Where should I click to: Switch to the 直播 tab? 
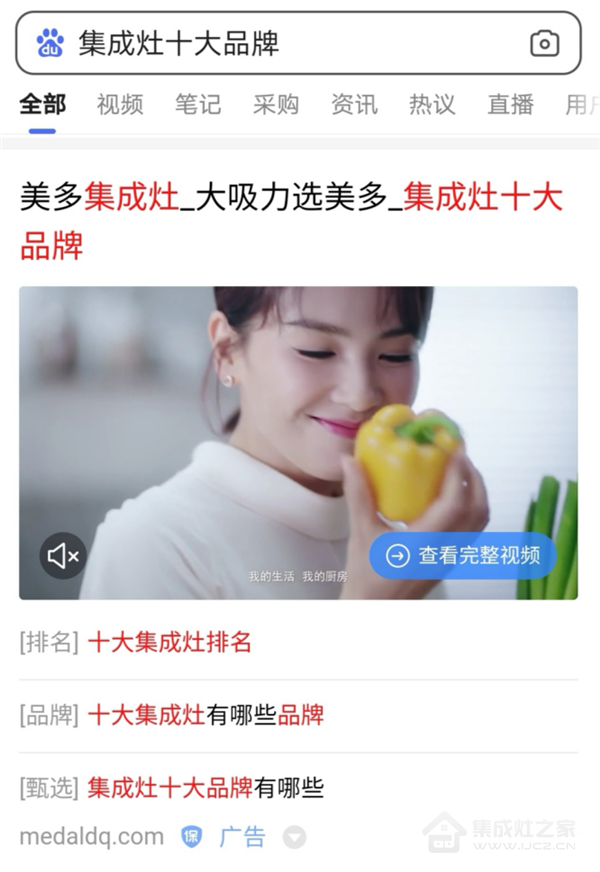point(510,104)
